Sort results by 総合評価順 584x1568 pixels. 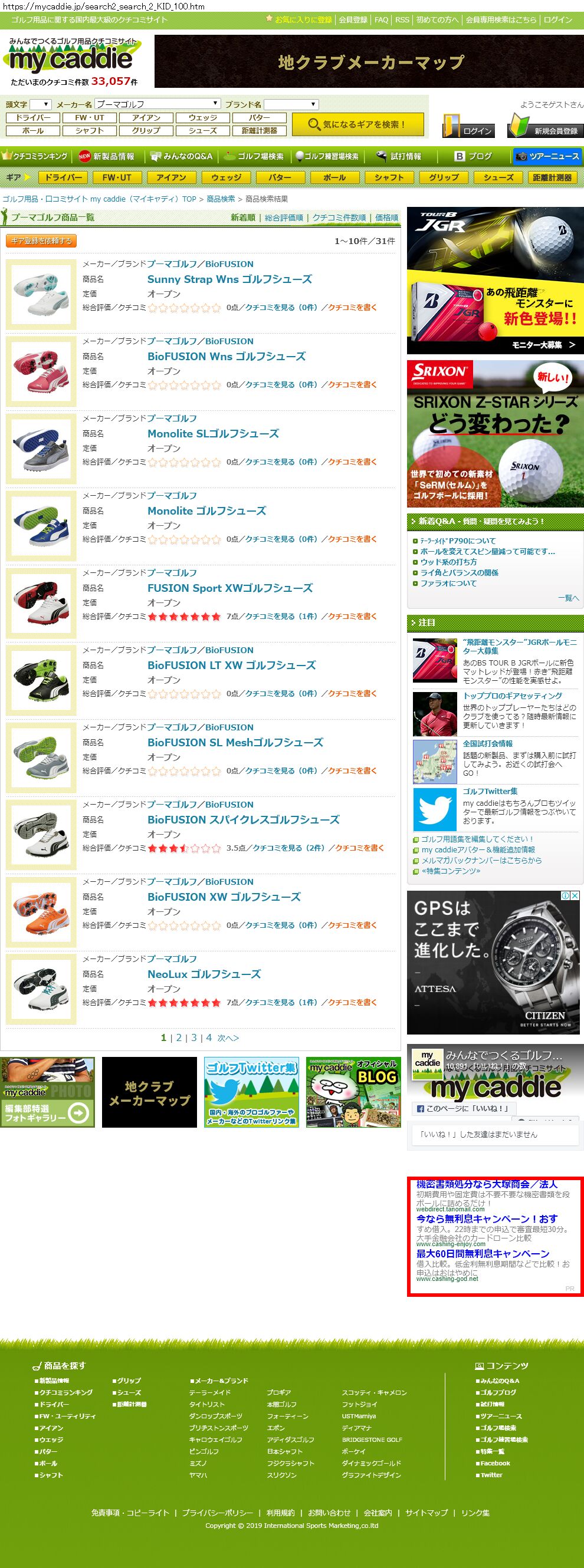283,218
